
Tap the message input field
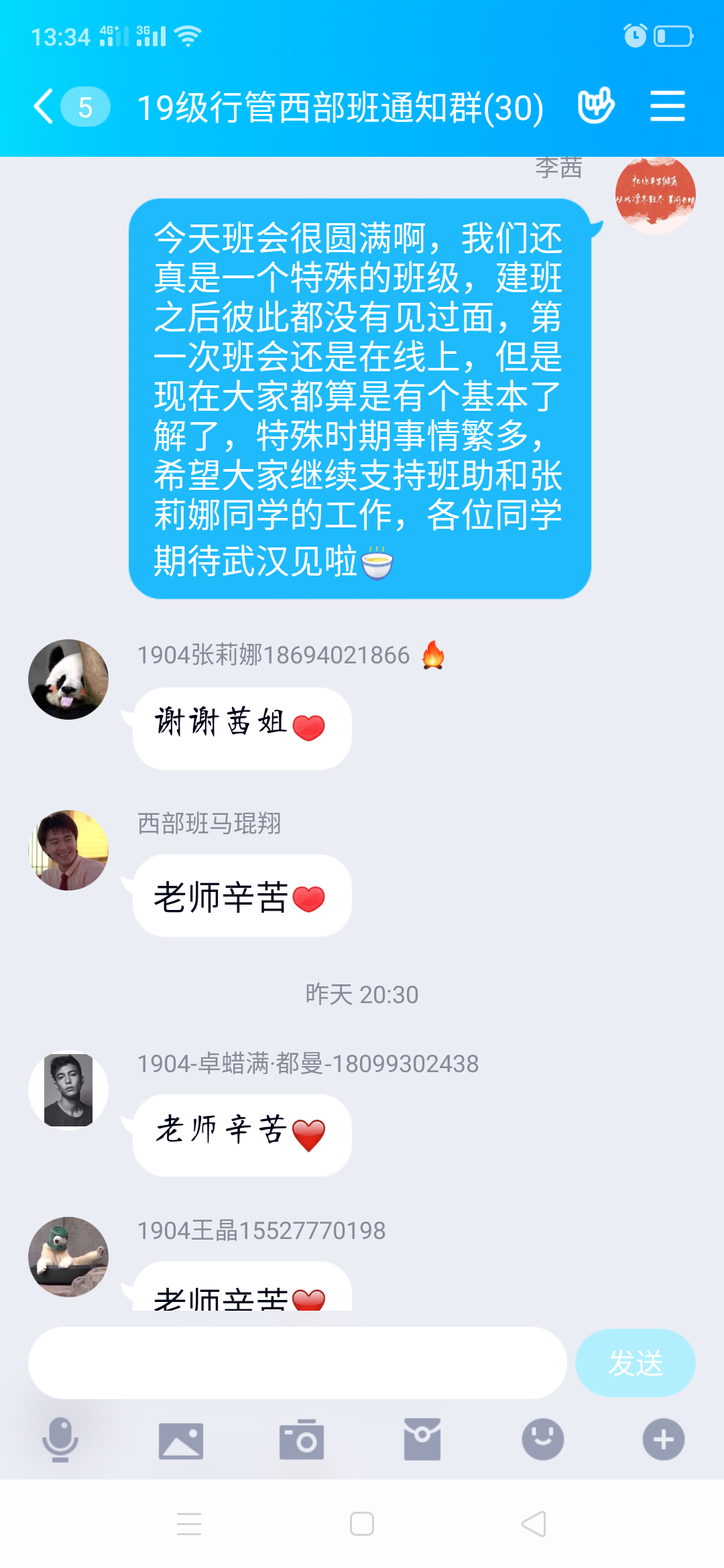297,1362
